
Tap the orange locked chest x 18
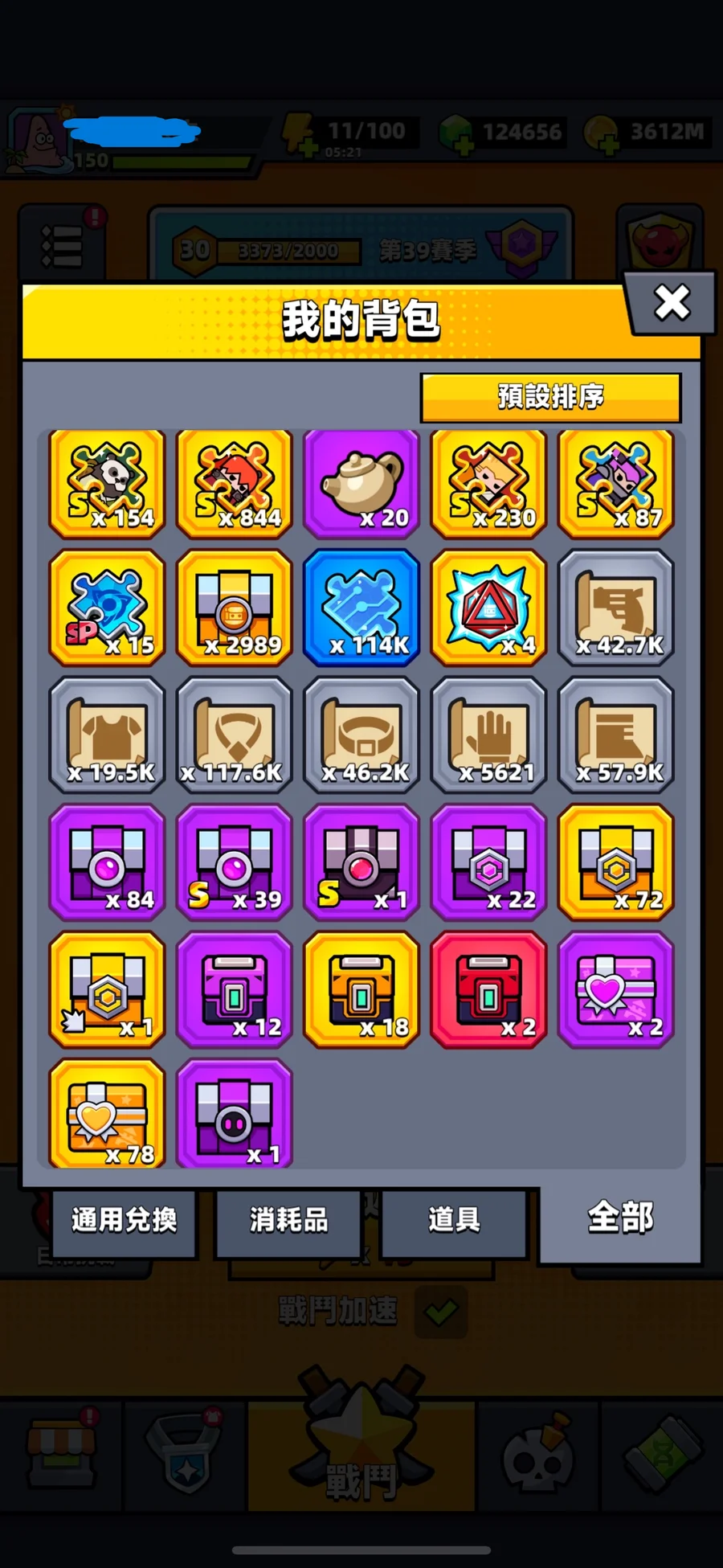pyautogui.click(x=361, y=990)
